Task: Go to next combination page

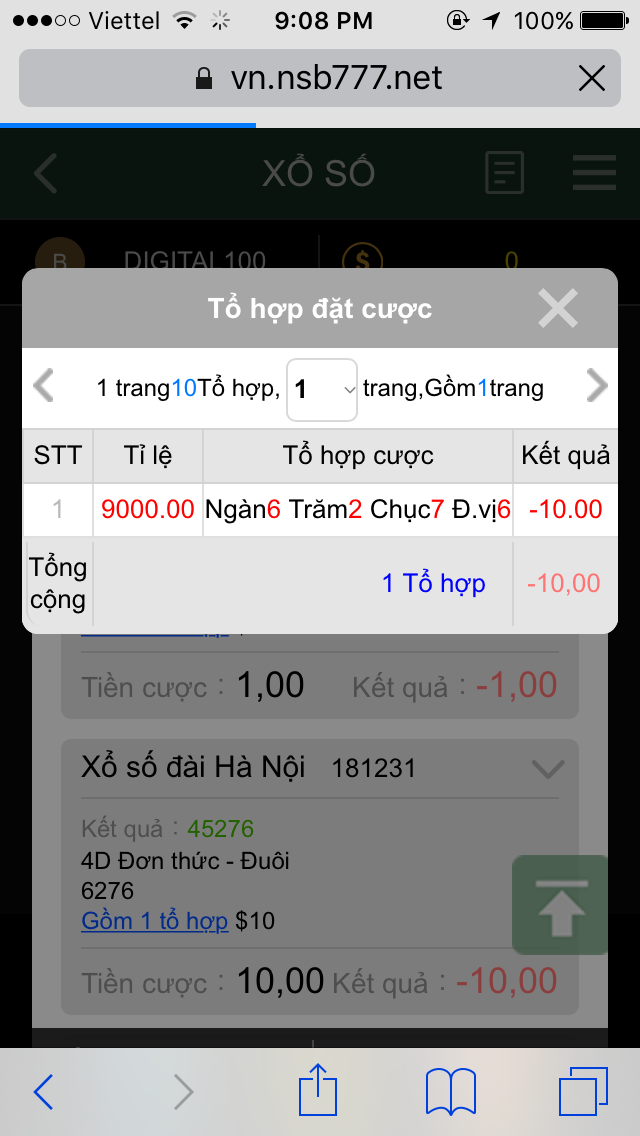Action: click(596, 386)
